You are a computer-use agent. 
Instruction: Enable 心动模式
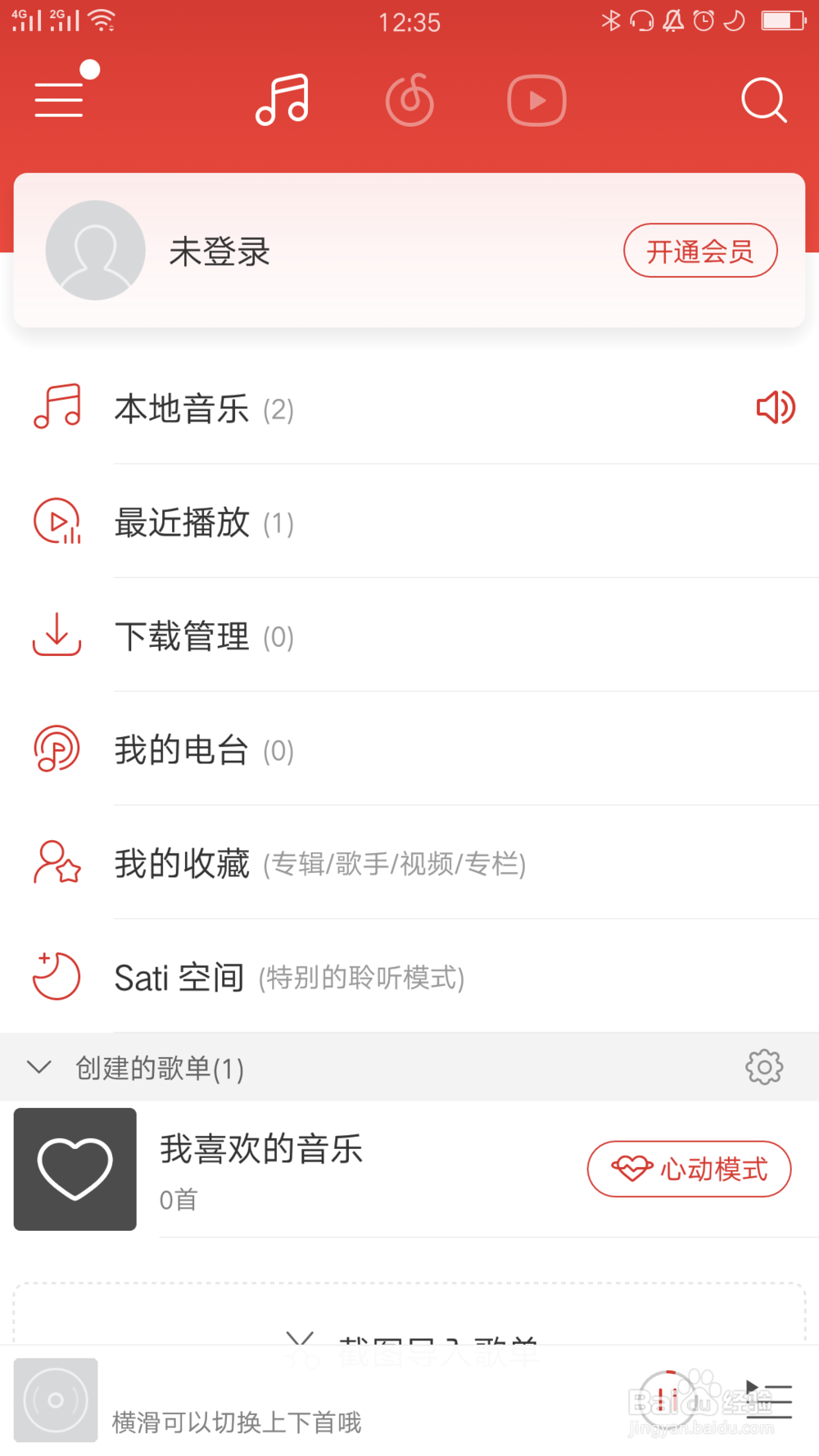click(689, 1169)
